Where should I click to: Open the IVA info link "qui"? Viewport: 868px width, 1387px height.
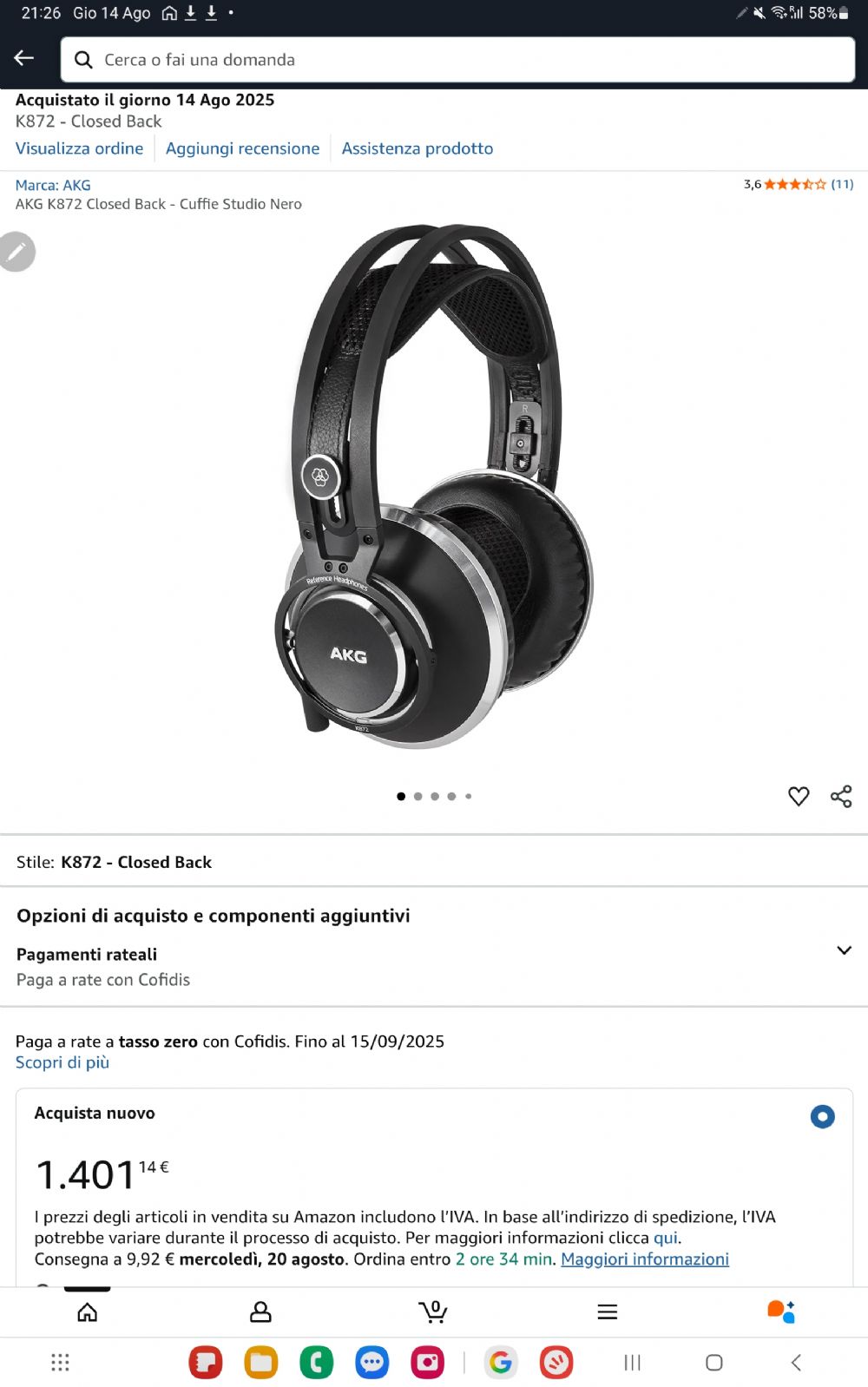(666, 1238)
